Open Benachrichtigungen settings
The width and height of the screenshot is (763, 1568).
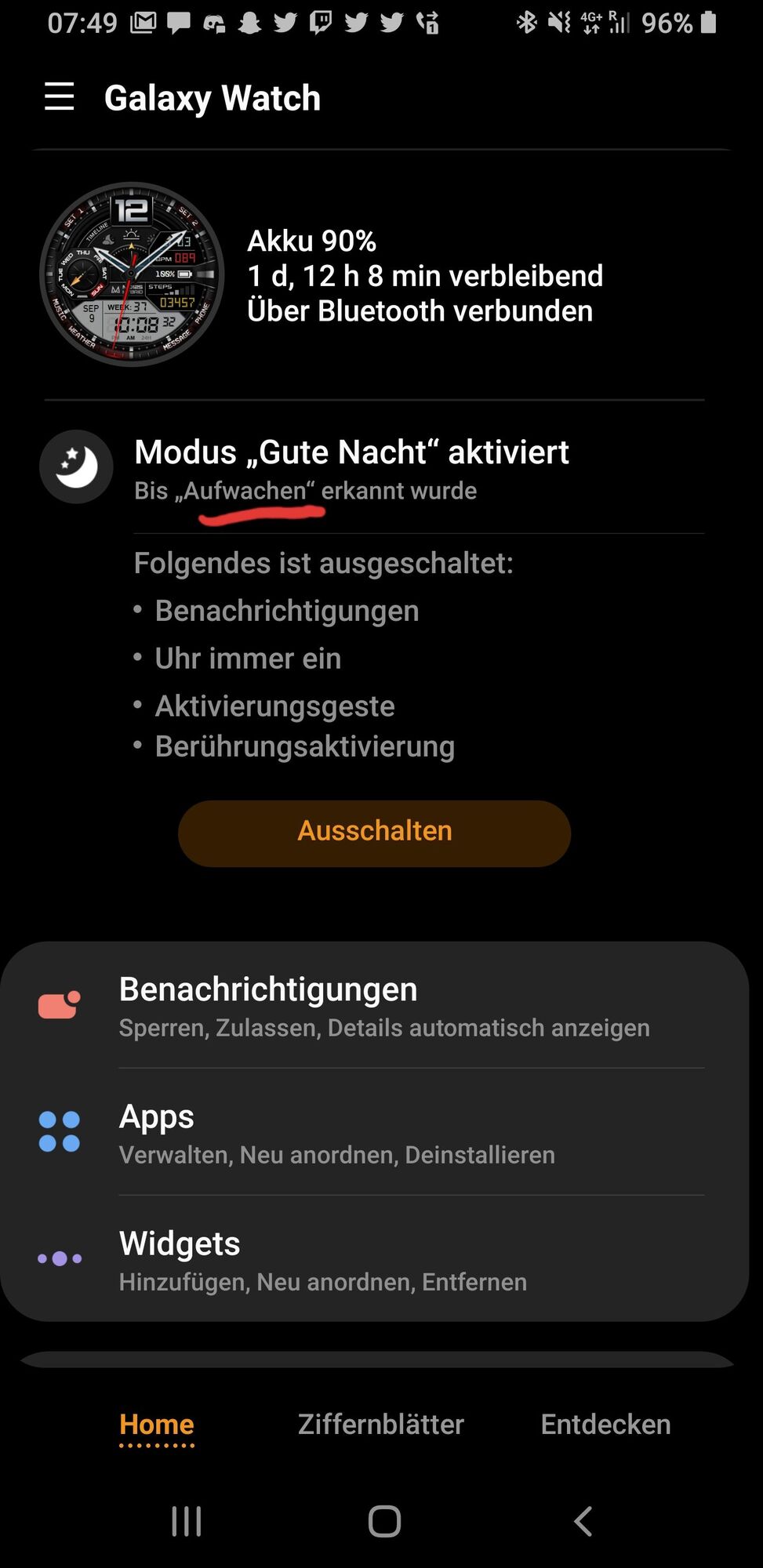click(383, 1007)
